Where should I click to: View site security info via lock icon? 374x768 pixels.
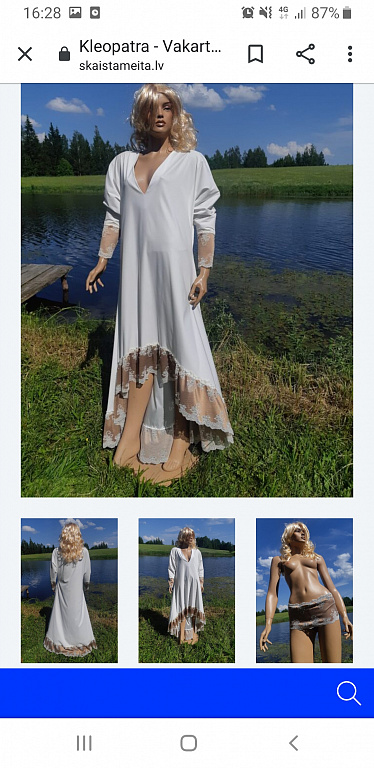click(x=65, y=54)
